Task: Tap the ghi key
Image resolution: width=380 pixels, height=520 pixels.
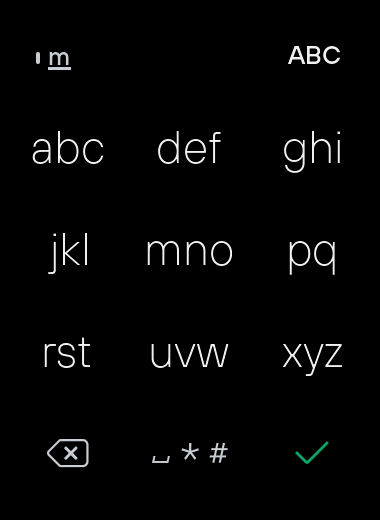Action: (312, 152)
